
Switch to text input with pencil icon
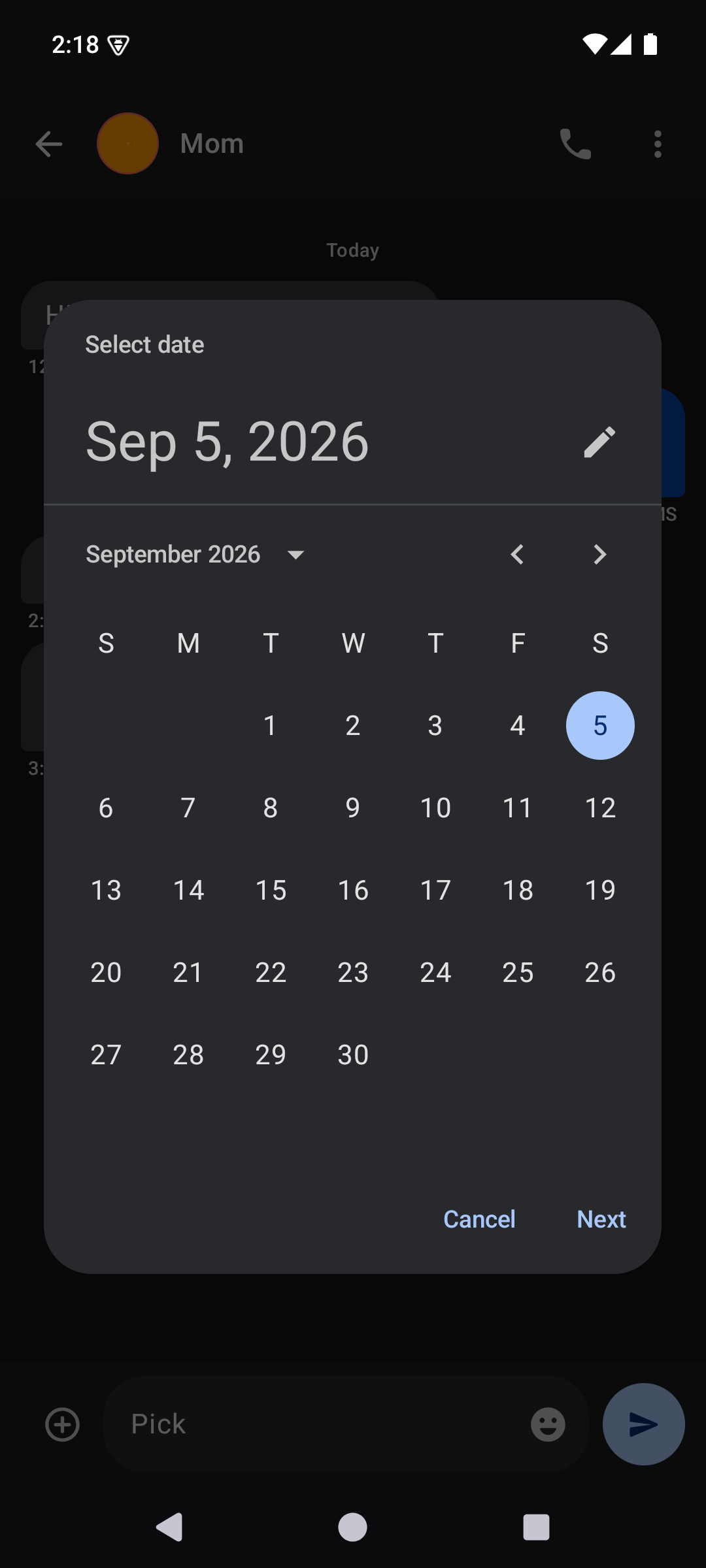pos(599,442)
